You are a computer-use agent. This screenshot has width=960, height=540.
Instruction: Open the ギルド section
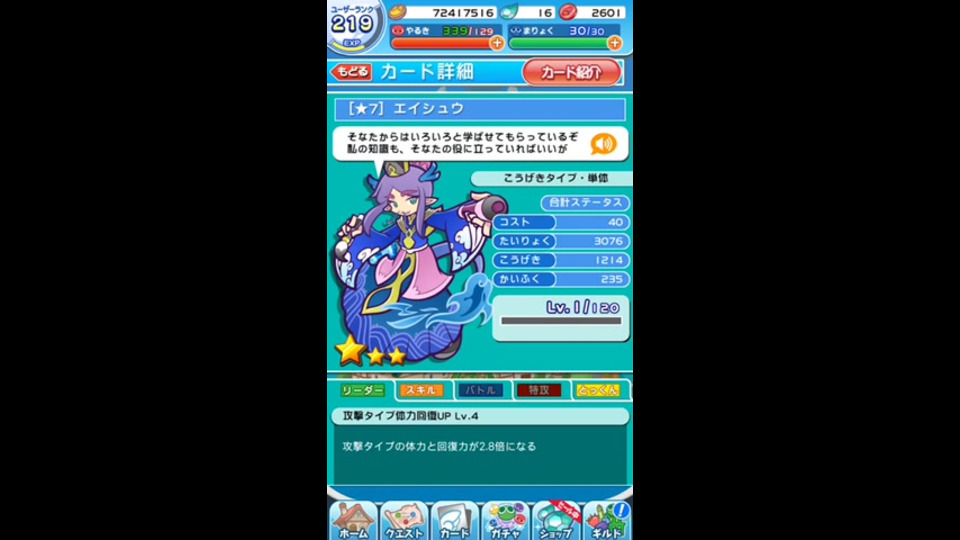click(607, 521)
